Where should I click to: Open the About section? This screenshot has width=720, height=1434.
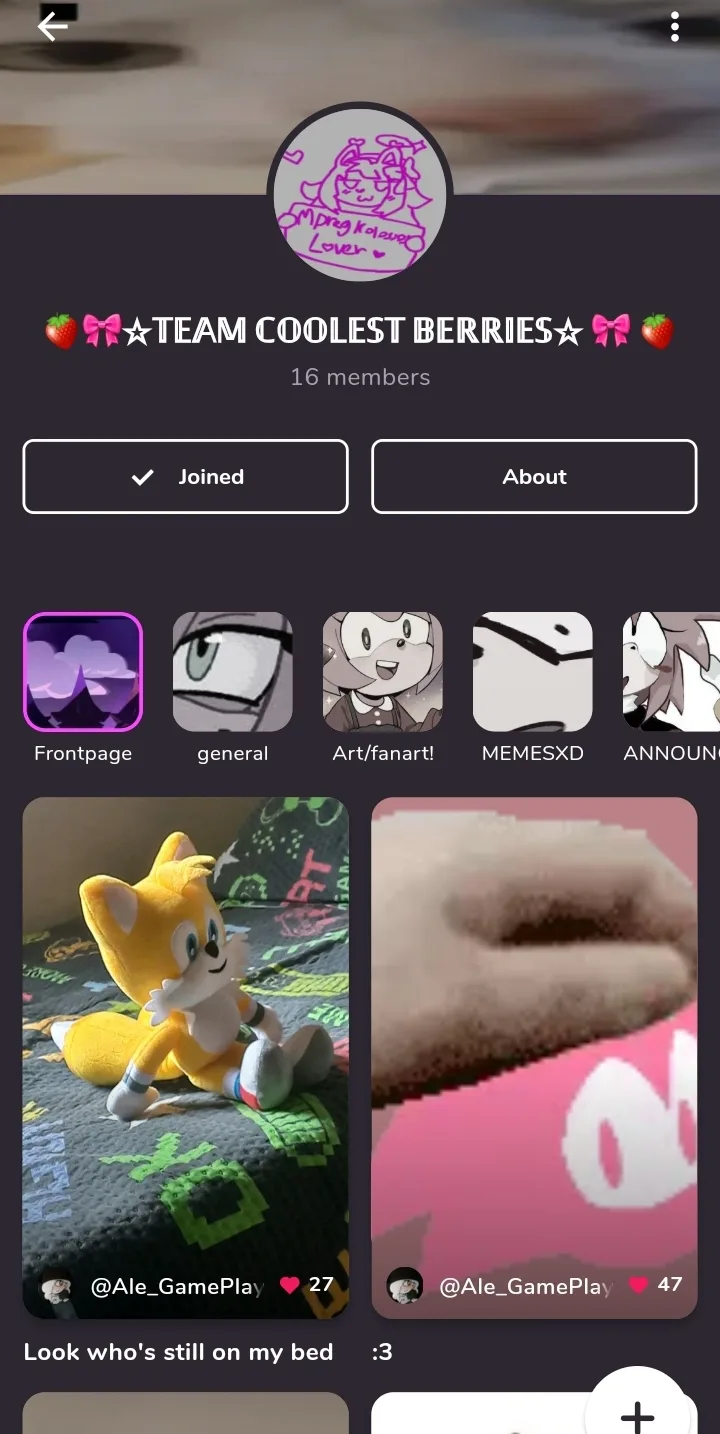click(534, 477)
